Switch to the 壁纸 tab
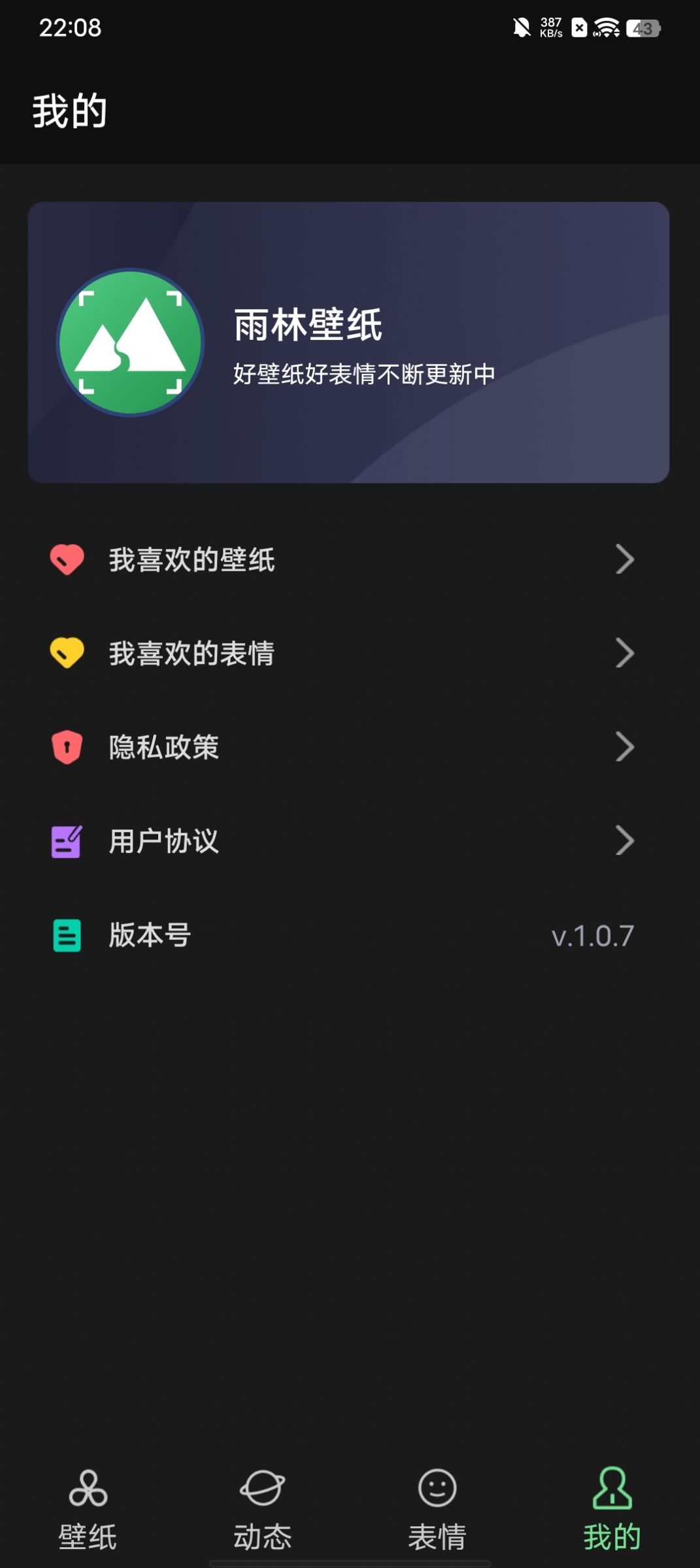Screen dimensions: 700x1568 88,1510
